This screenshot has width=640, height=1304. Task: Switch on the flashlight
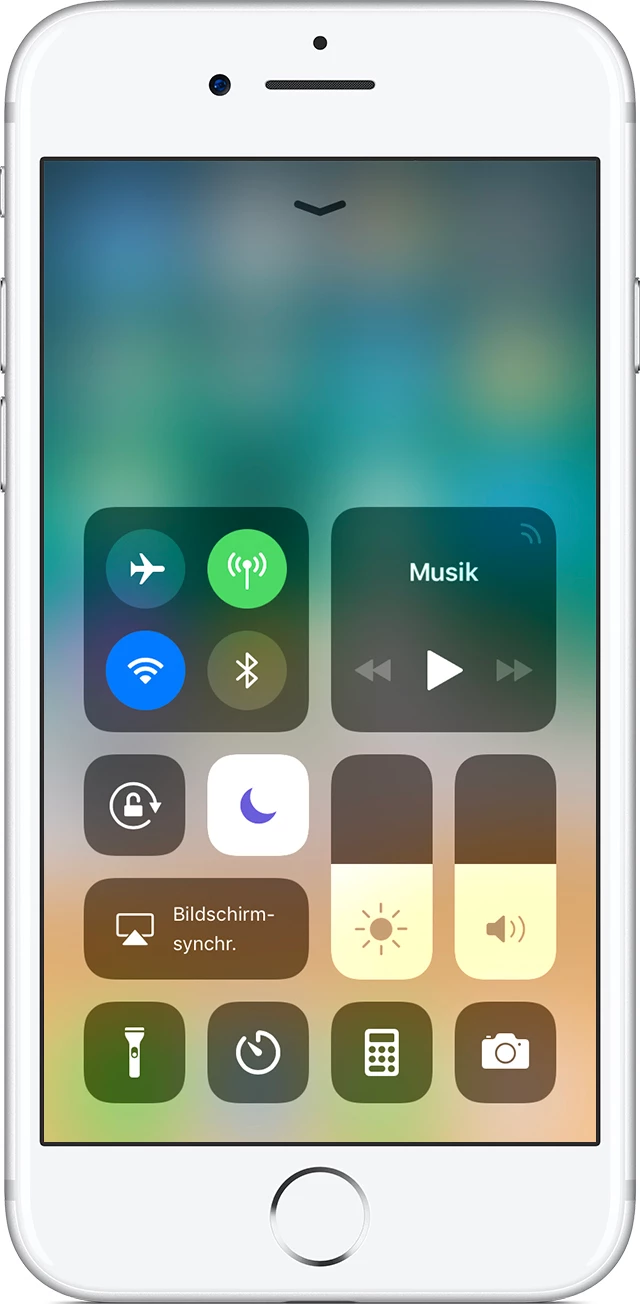tap(135, 1052)
